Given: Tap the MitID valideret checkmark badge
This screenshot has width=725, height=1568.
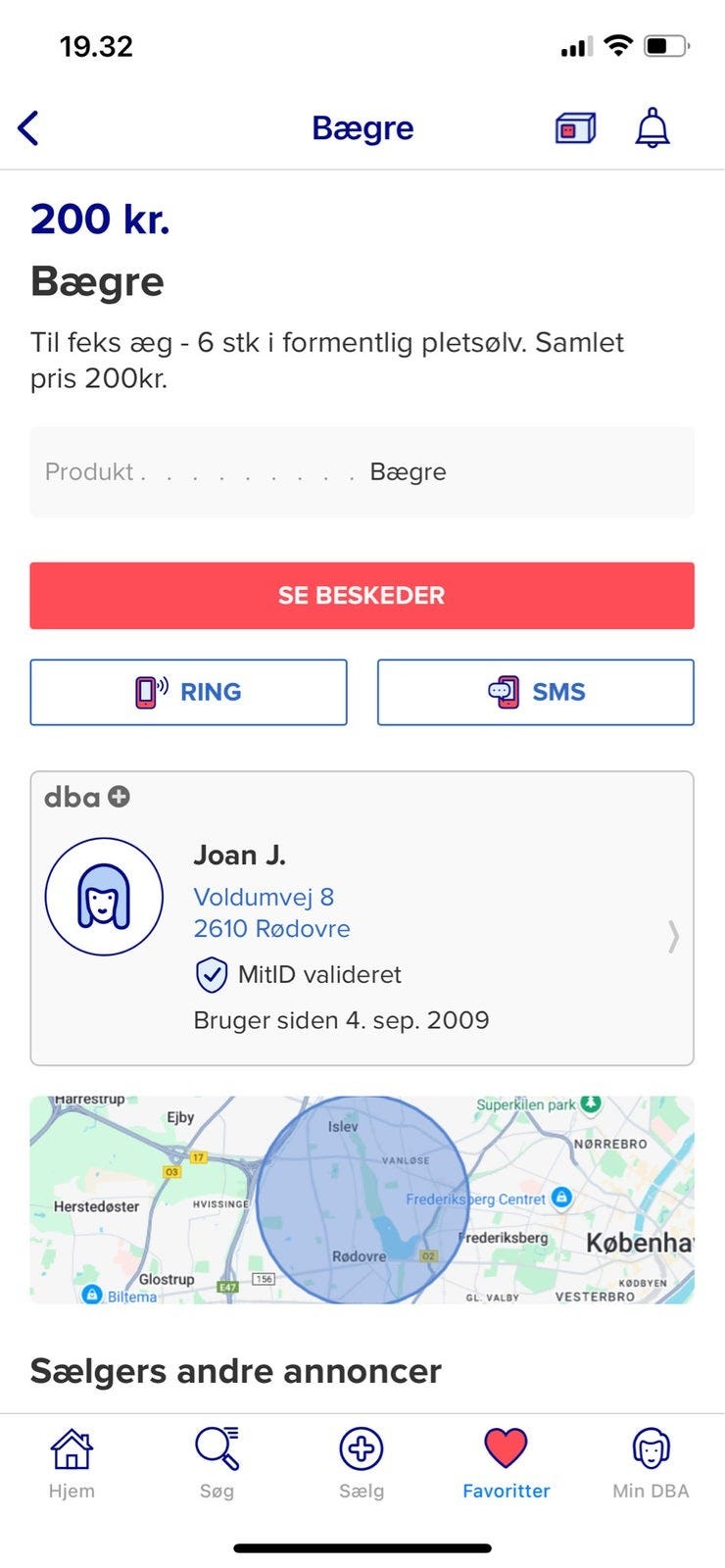Looking at the screenshot, I should pyautogui.click(x=212, y=974).
